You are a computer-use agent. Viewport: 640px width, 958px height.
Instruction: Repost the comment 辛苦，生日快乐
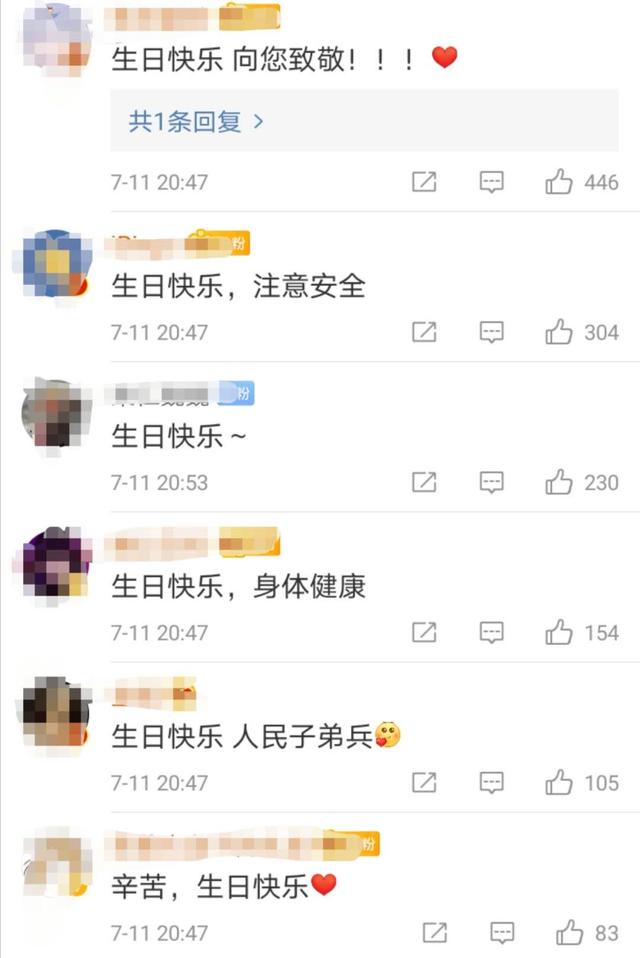point(435,933)
